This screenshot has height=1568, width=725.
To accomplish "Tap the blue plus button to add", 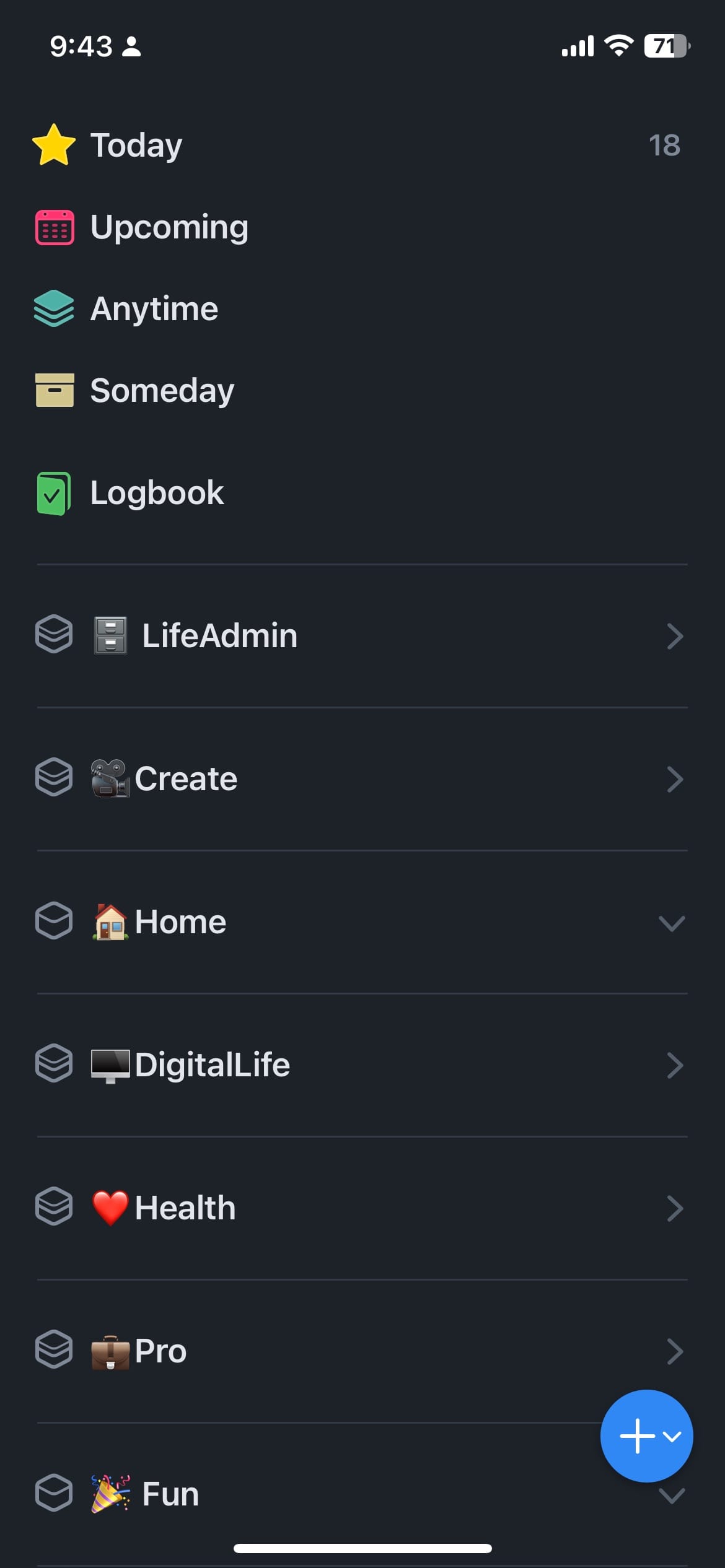I will [x=646, y=1435].
